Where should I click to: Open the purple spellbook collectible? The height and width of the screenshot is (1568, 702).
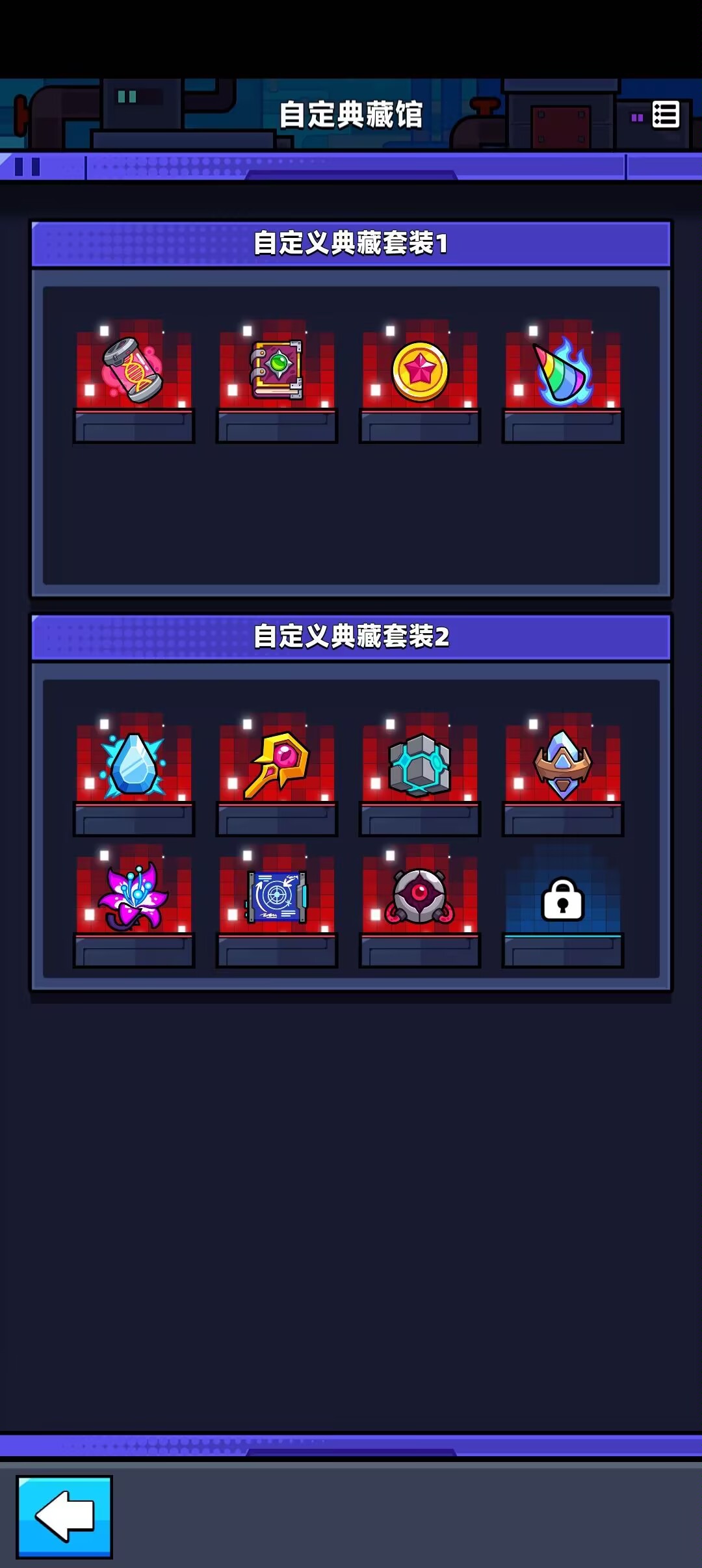click(277, 371)
